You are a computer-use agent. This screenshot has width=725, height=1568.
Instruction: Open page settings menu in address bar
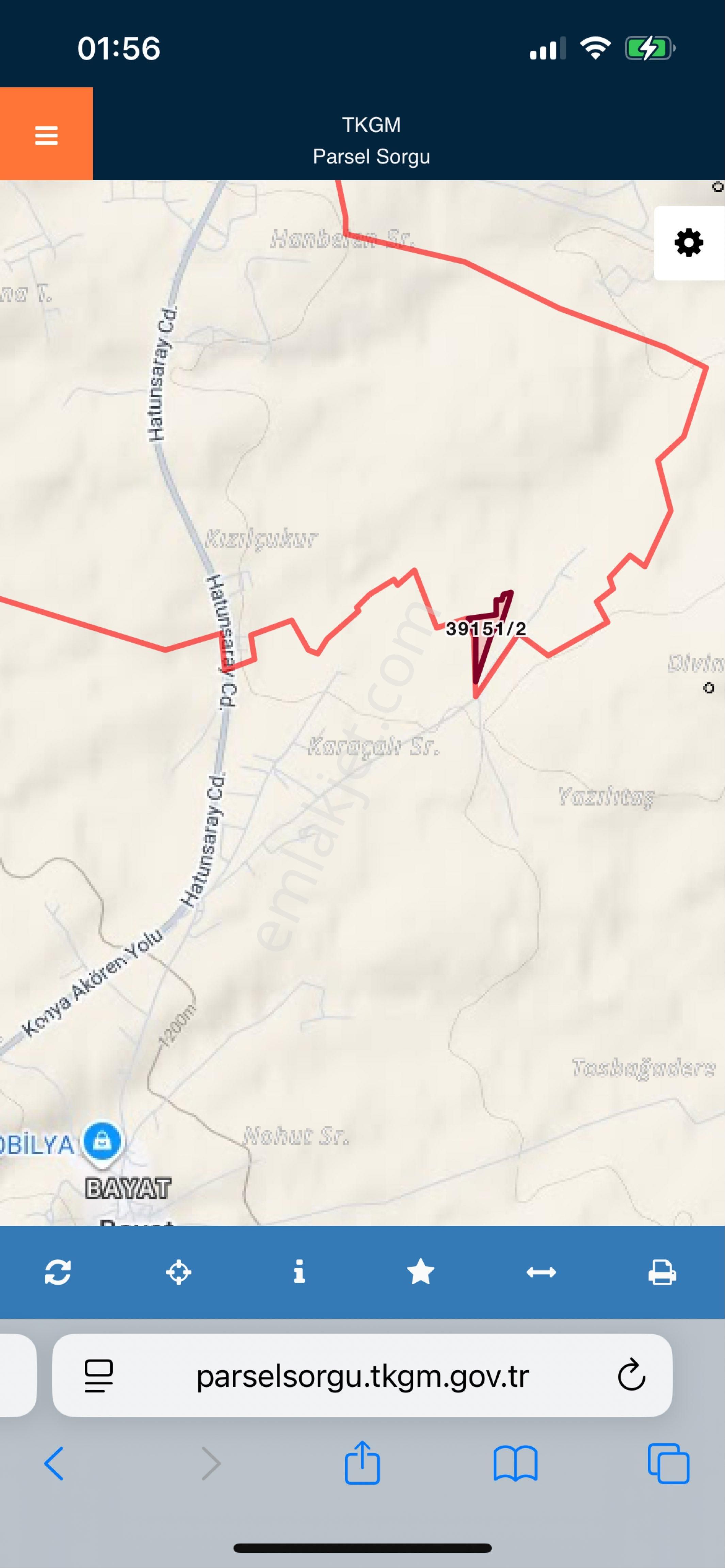click(x=99, y=1376)
